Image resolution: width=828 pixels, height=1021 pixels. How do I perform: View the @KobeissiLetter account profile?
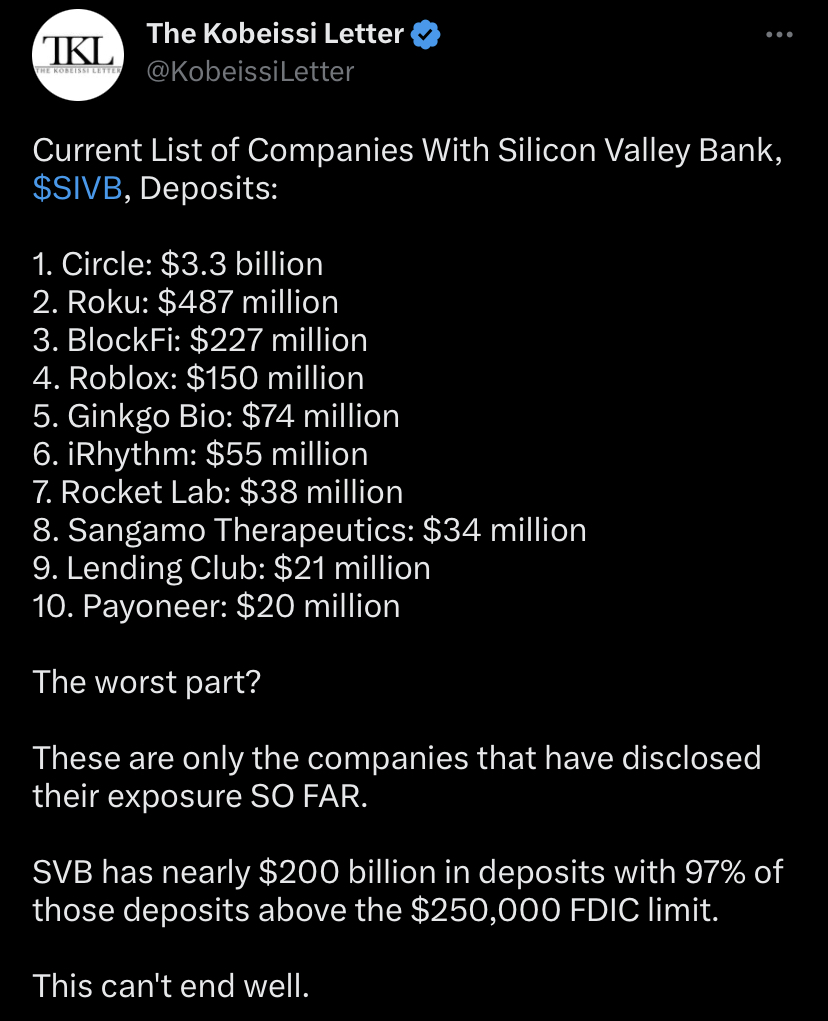tap(250, 71)
